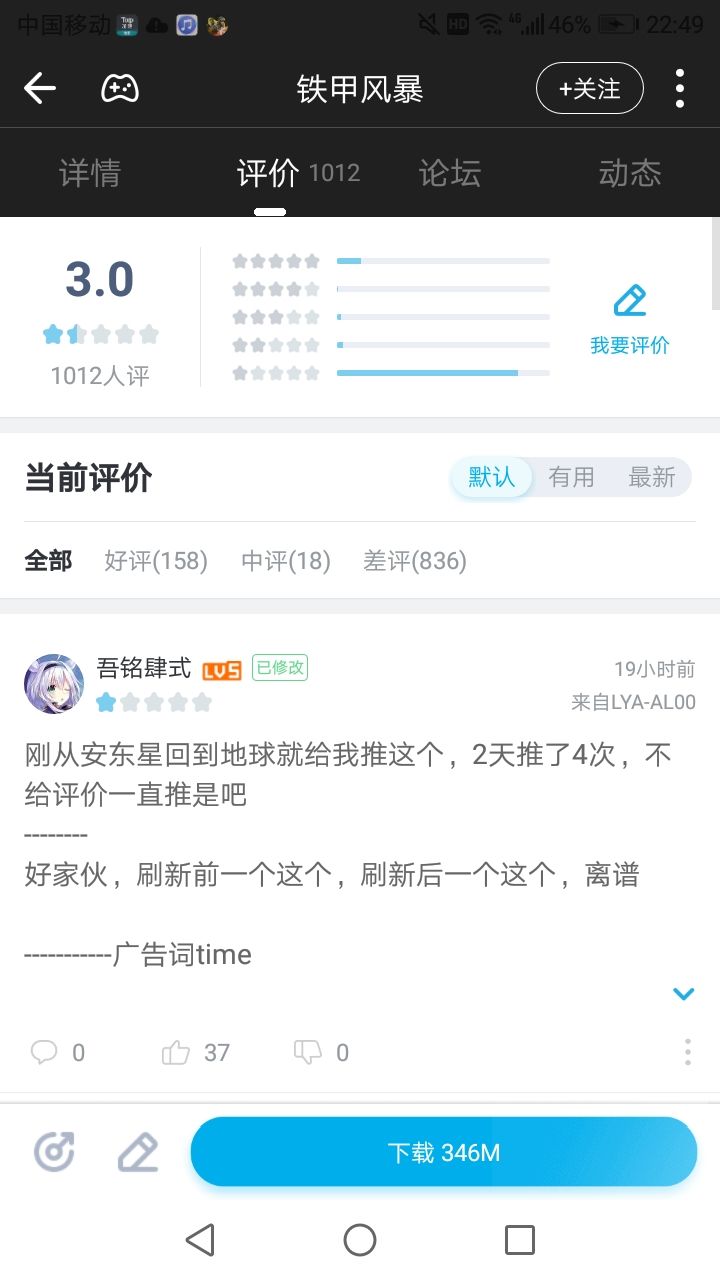Image resolution: width=720 pixels, height=1280 pixels.
Task: Tap the back arrow to leave game page
Action: [x=39, y=88]
